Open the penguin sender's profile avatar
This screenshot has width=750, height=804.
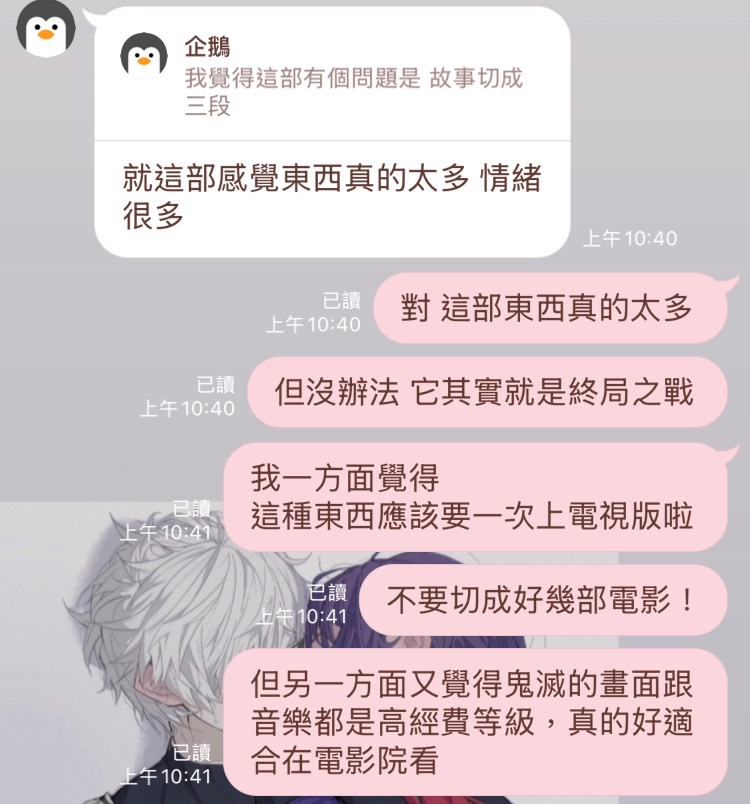point(46,29)
